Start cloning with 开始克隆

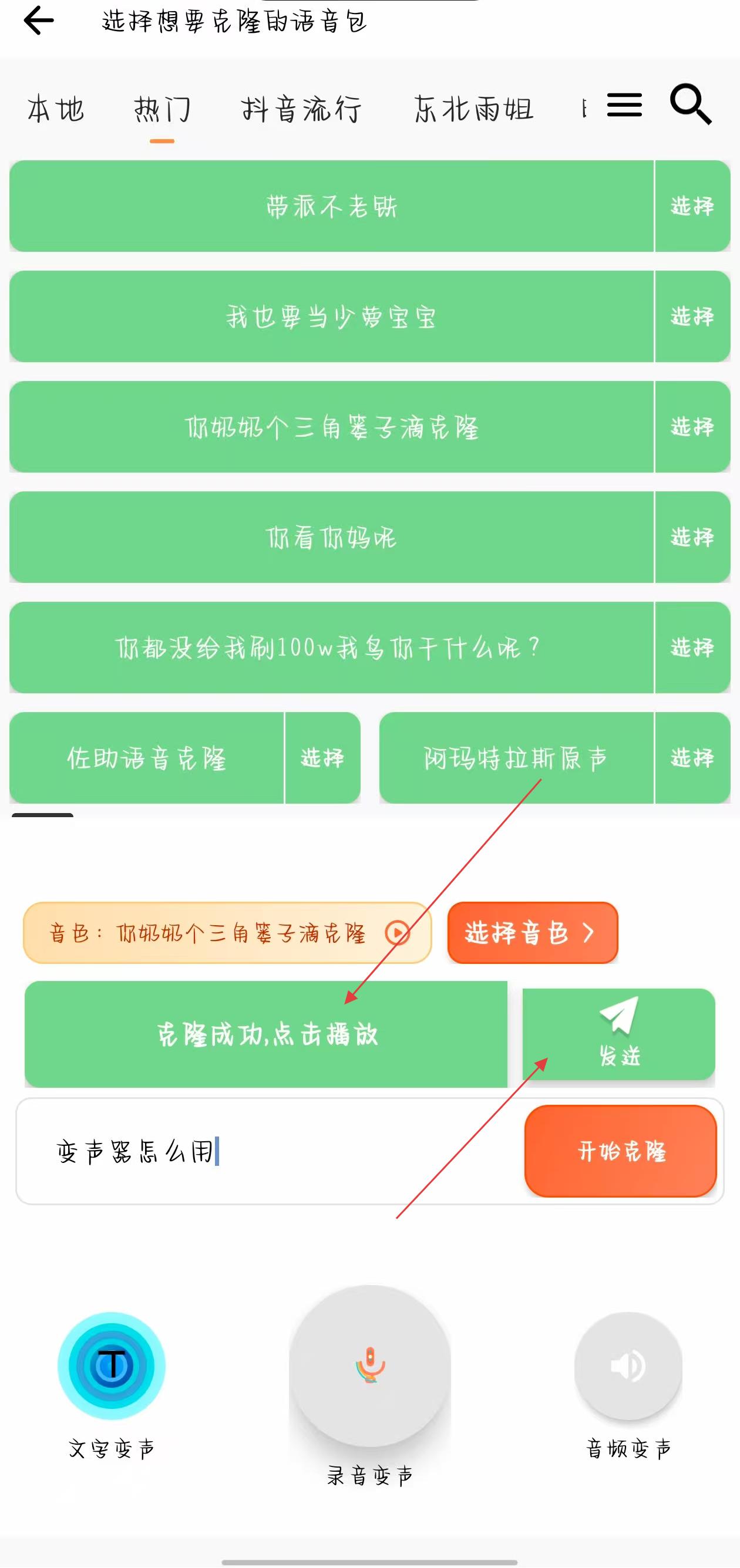(620, 1151)
